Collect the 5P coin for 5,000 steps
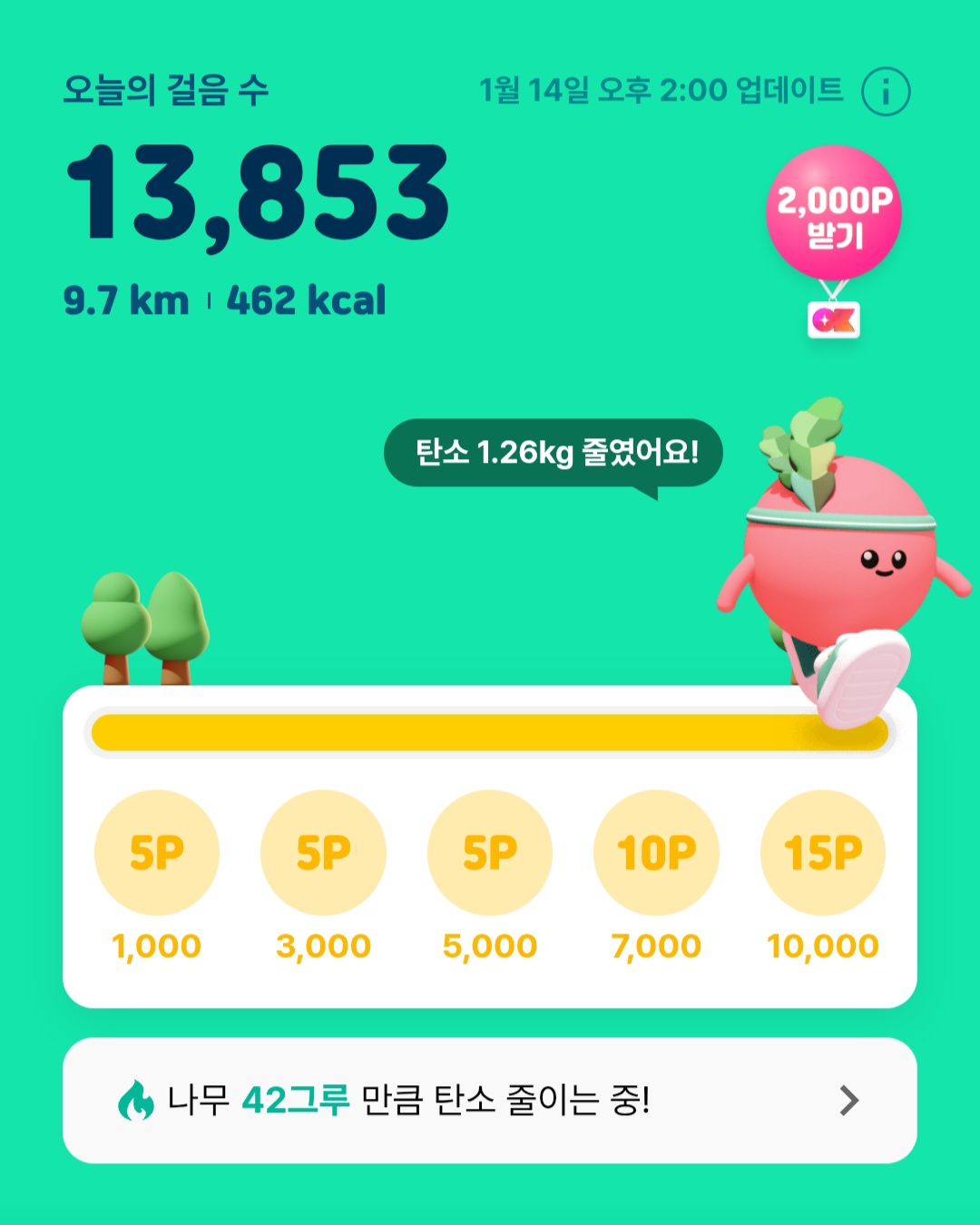 (x=490, y=853)
